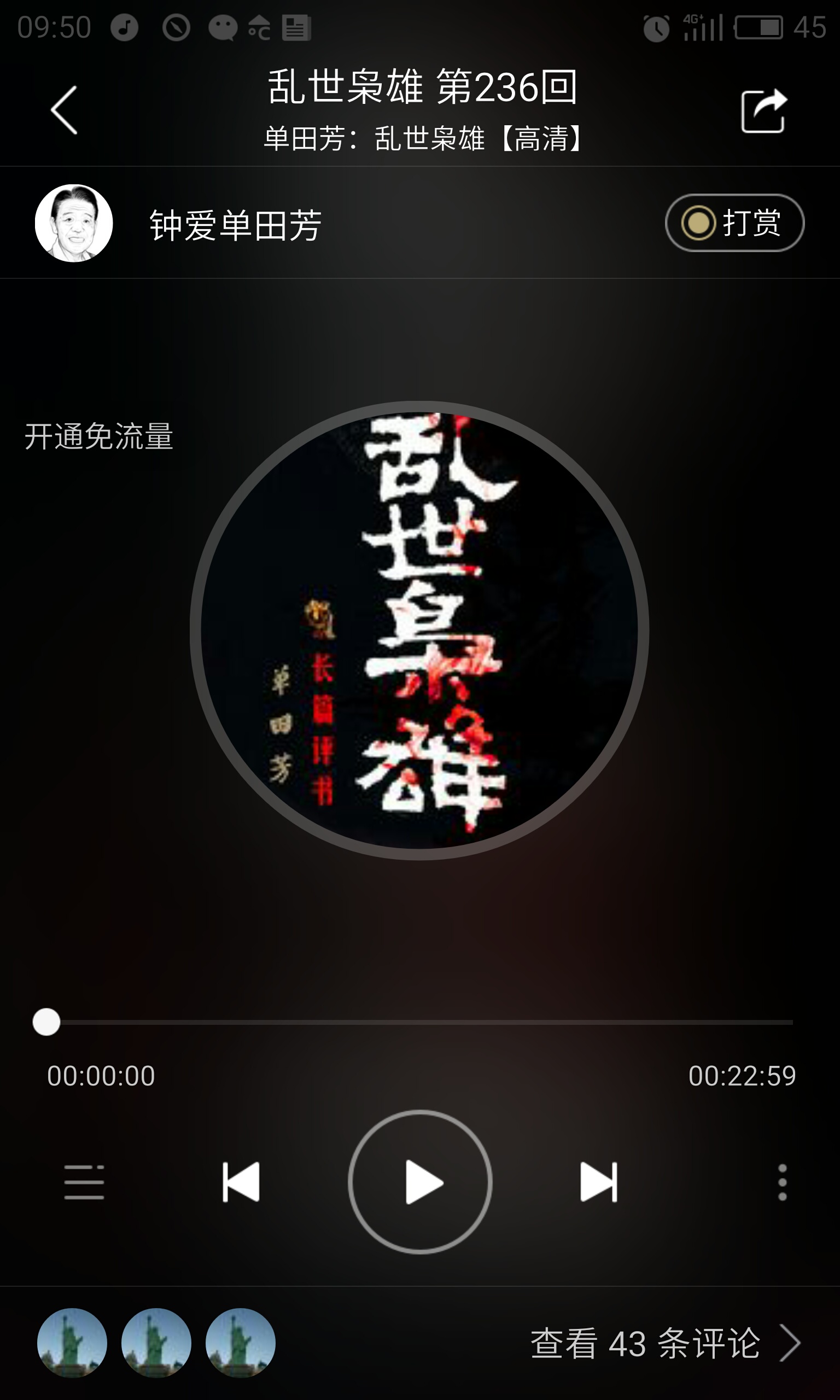The width and height of the screenshot is (840, 1400).
Task: Skip to the next episode
Action: (599, 1182)
